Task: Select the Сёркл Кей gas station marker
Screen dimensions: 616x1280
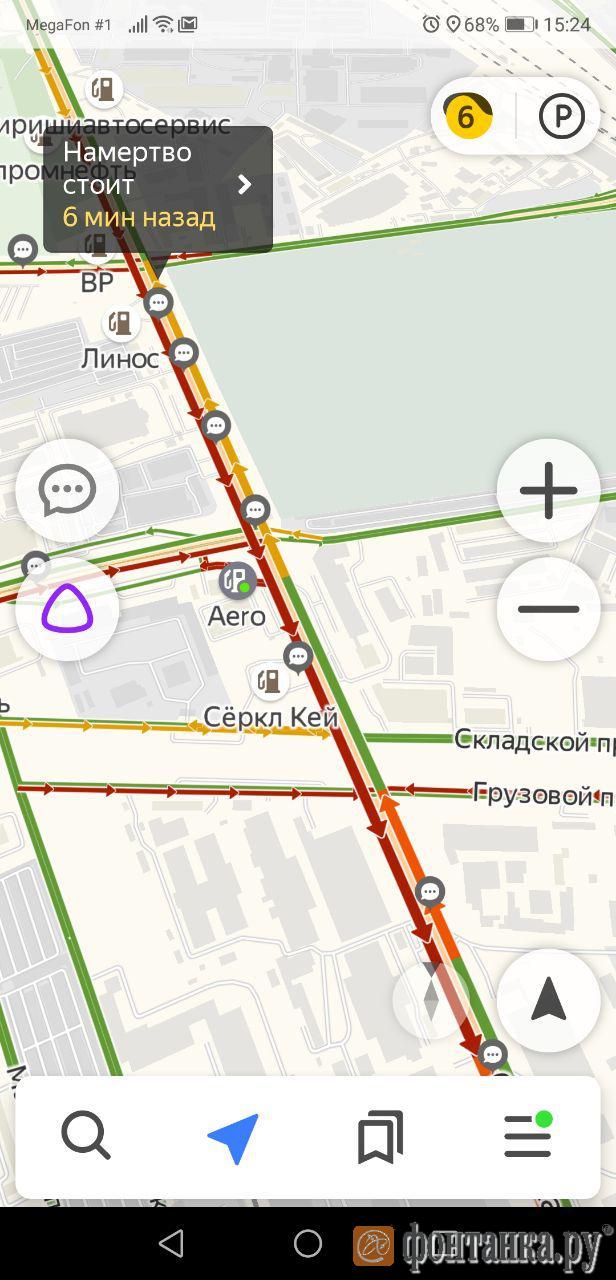Action: tap(269, 682)
